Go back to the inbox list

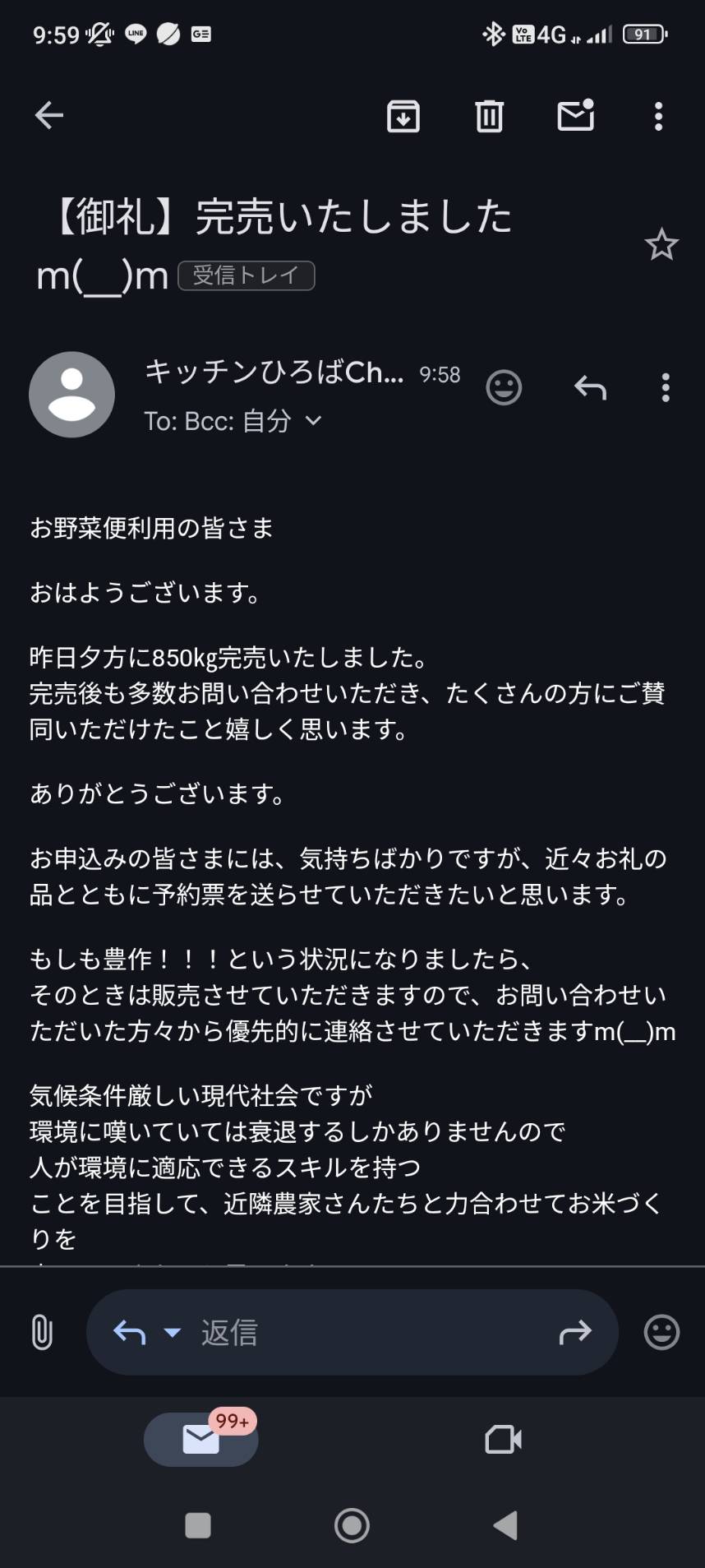tap(49, 115)
